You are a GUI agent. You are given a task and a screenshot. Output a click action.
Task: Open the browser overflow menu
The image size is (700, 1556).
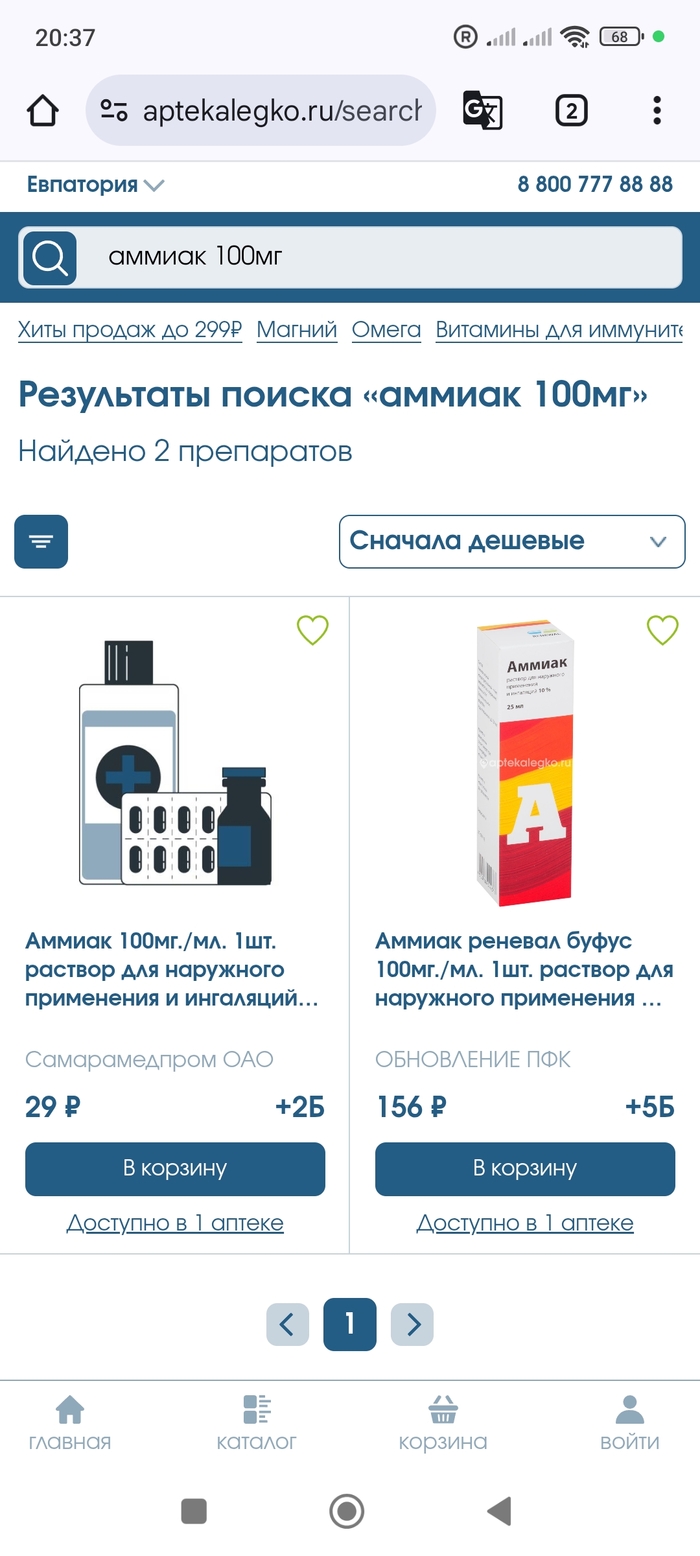click(x=656, y=110)
